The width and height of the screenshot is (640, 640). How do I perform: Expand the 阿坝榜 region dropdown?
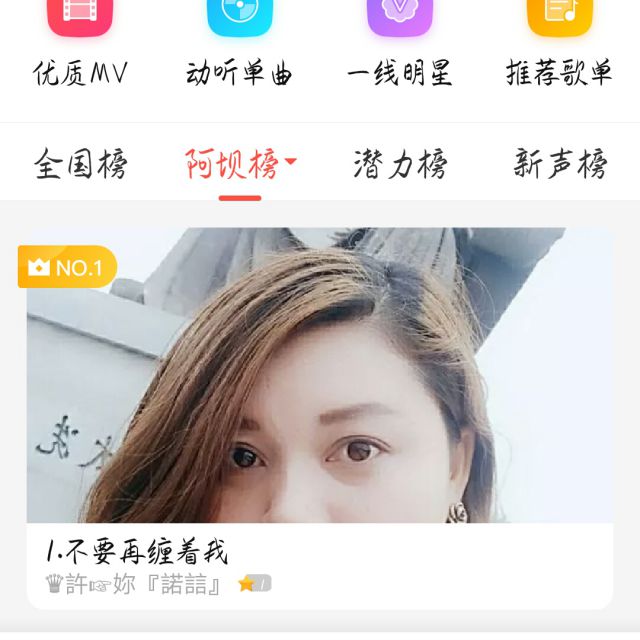coord(291,162)
